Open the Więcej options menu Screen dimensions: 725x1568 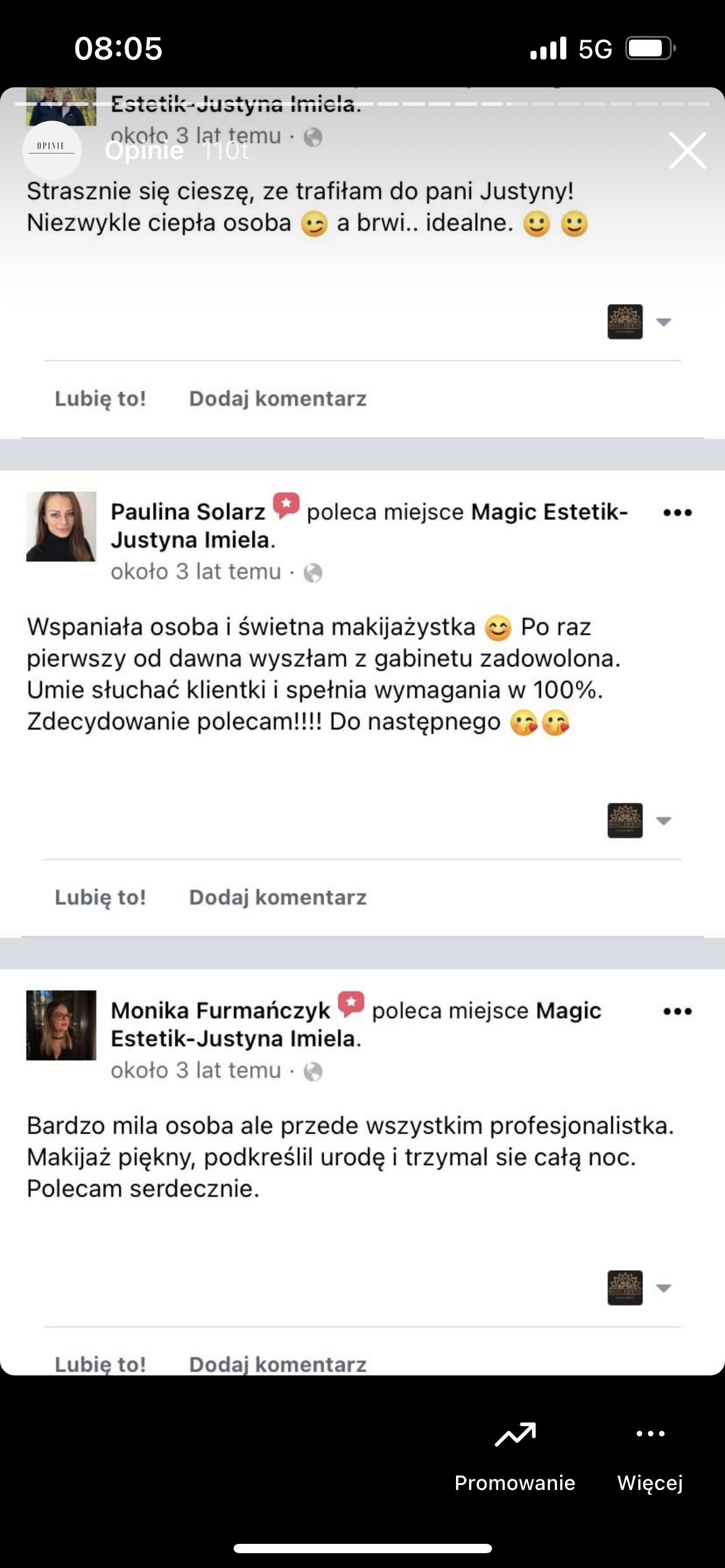(x=650, y=1456)
